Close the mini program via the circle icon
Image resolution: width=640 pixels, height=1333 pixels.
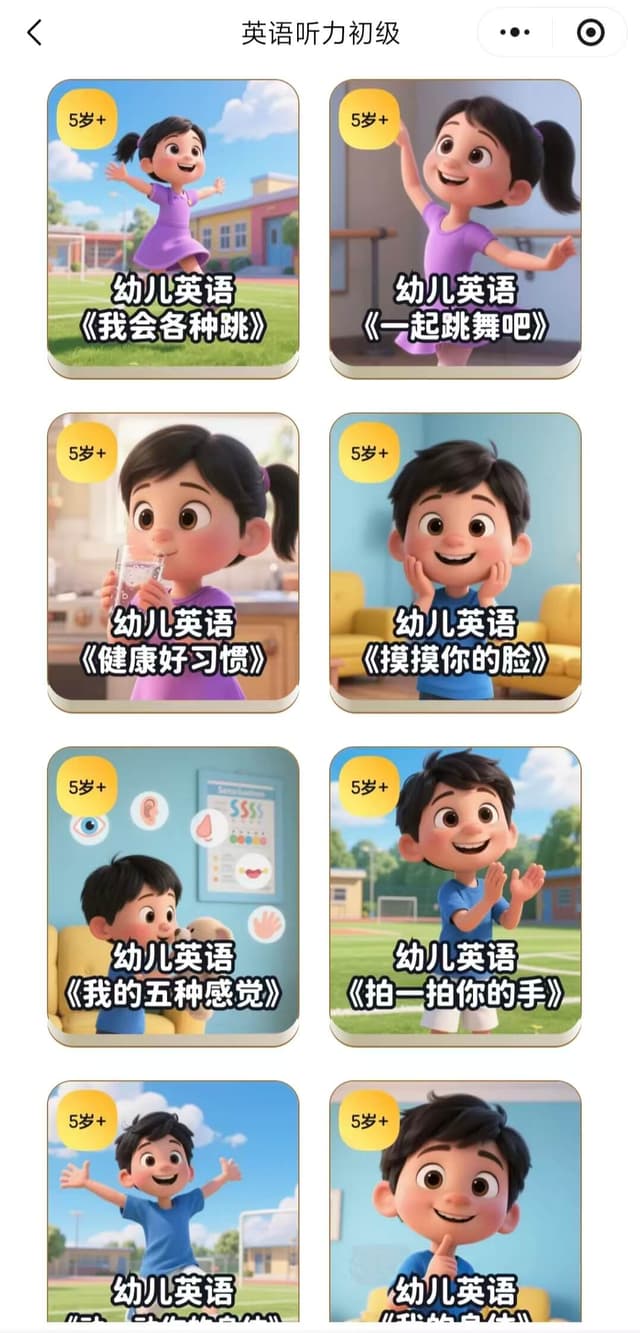[591, 33]
